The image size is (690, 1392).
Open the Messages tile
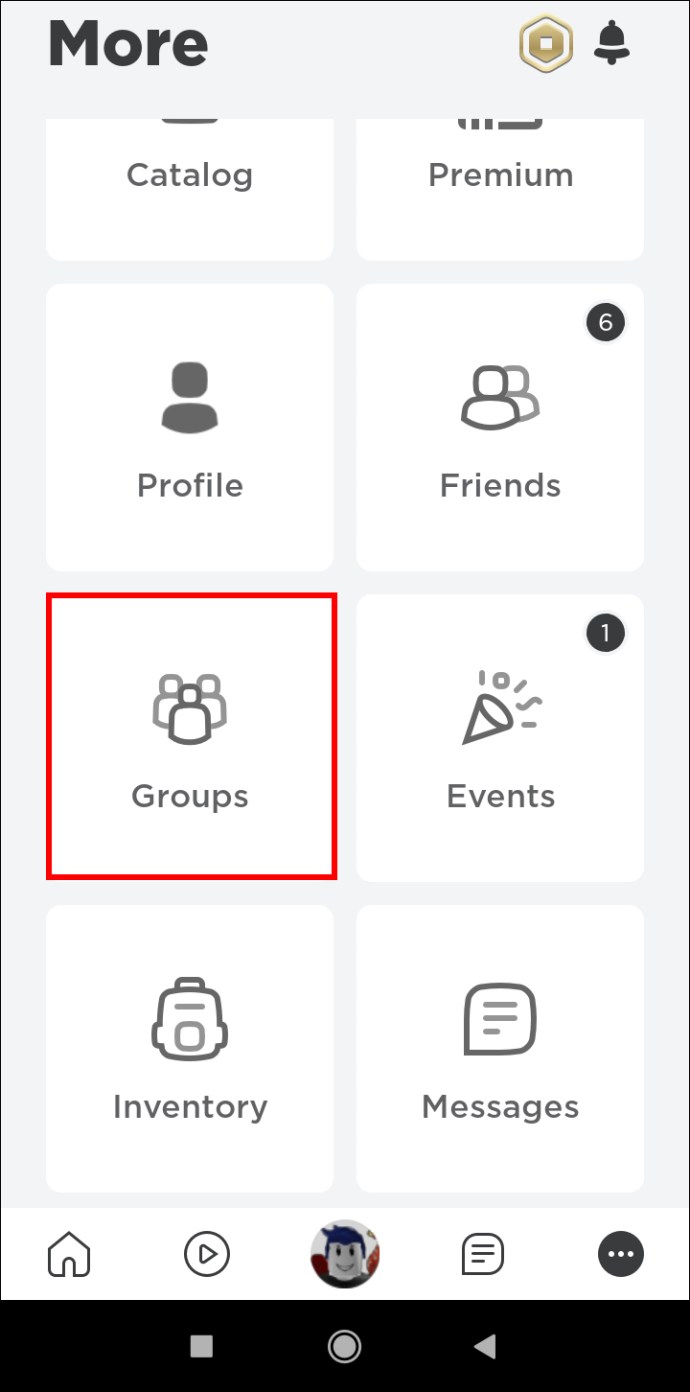pos(500,1048)
